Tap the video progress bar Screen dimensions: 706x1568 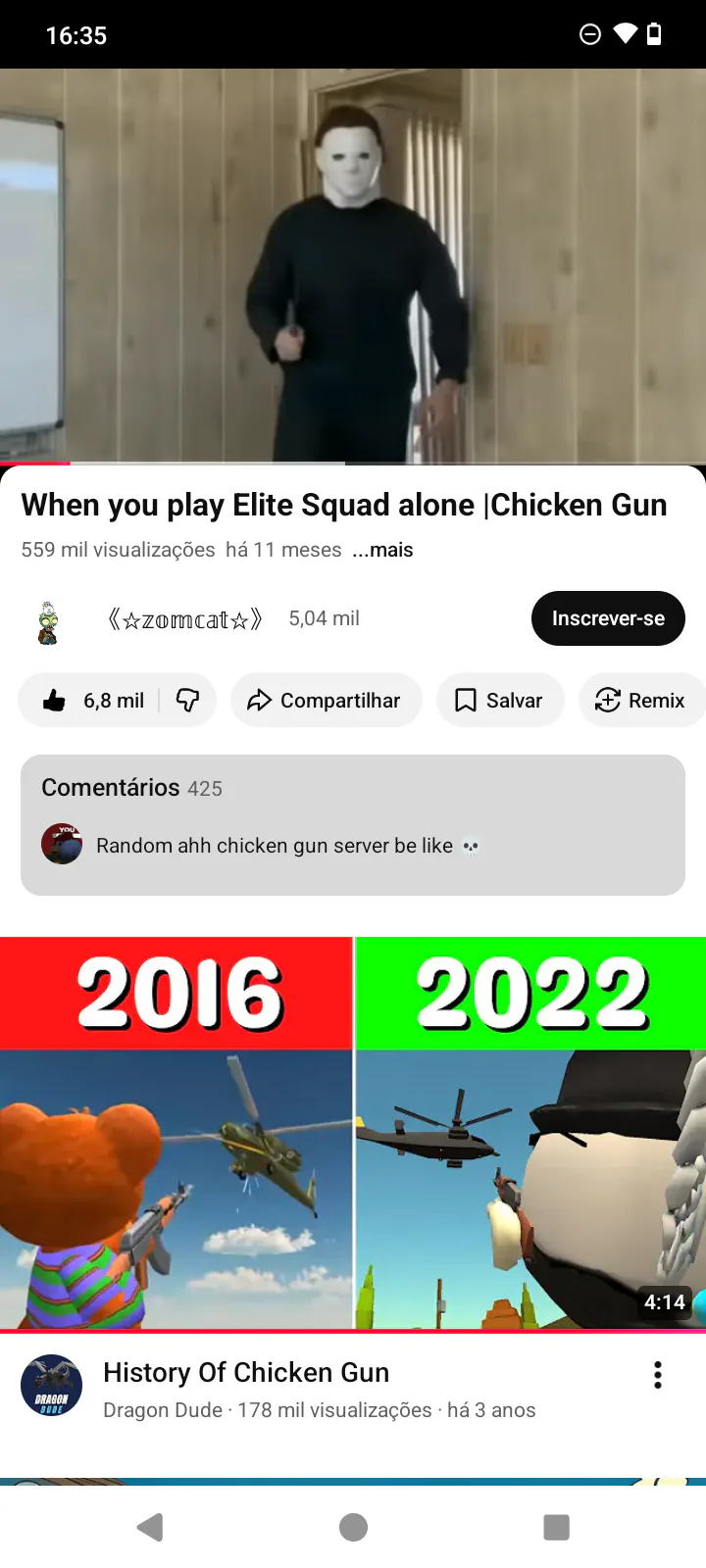click(x=353, y=463)
